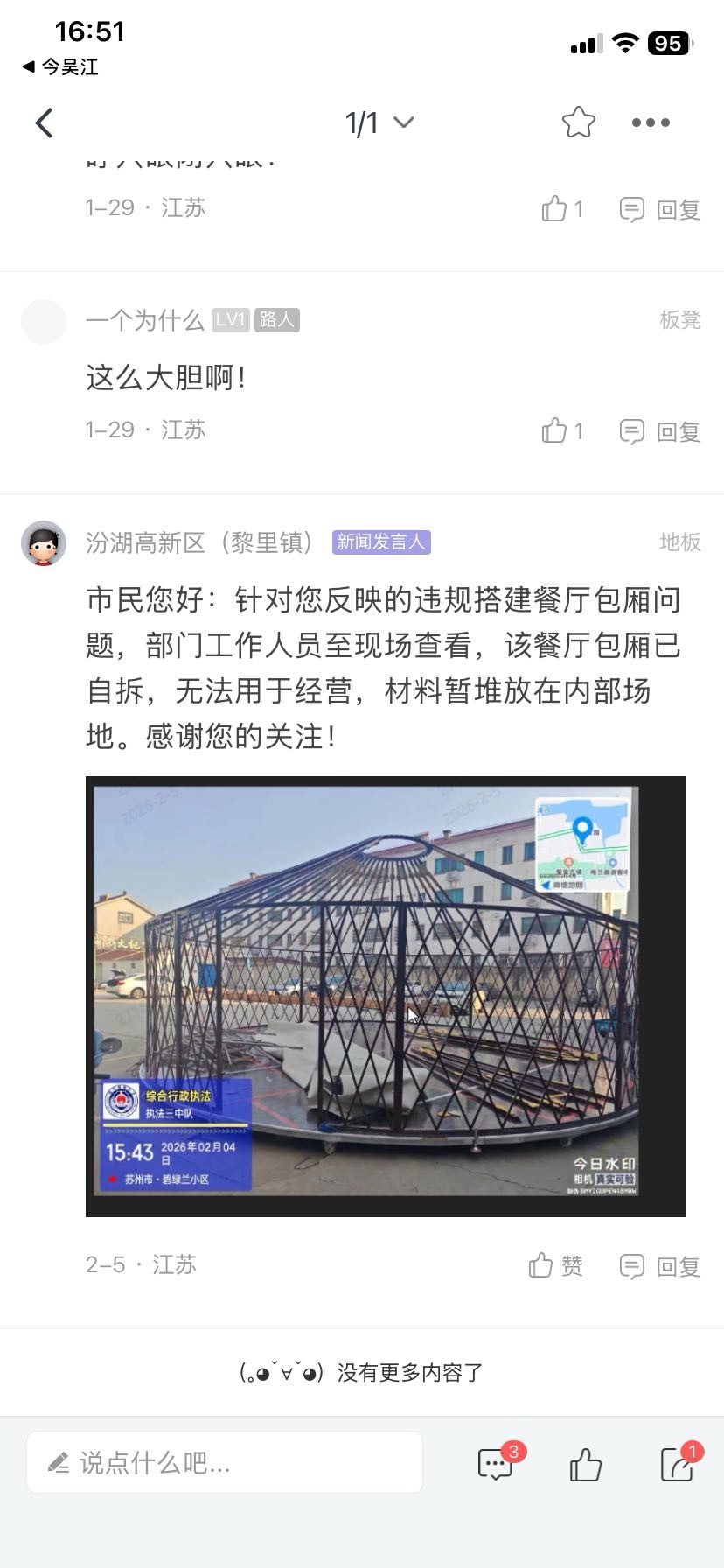Expand the 1/1 page selector
724x1568 pixels.
coord(379,123)
